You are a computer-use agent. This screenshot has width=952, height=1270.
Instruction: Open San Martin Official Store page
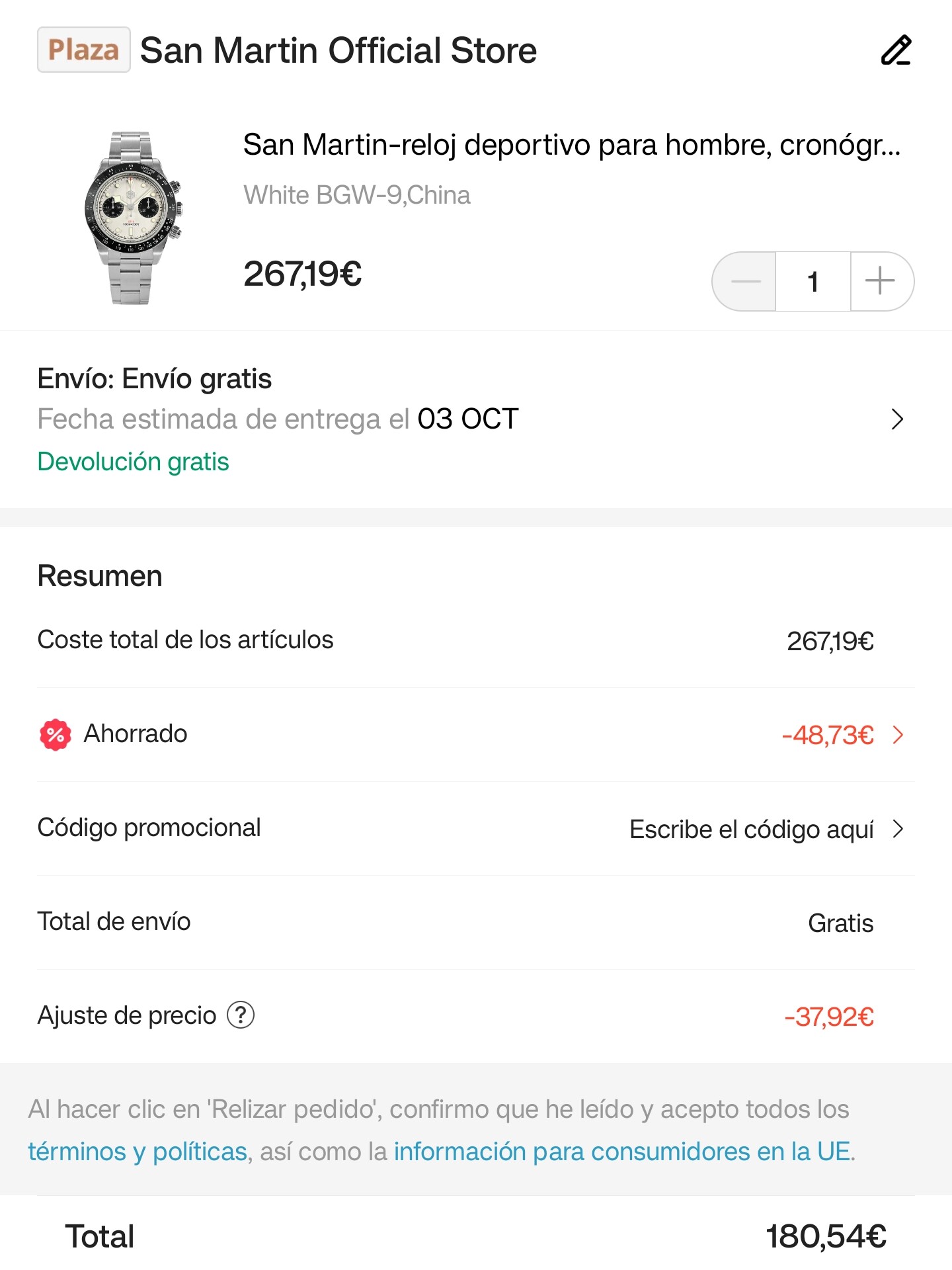click(338, 51)
